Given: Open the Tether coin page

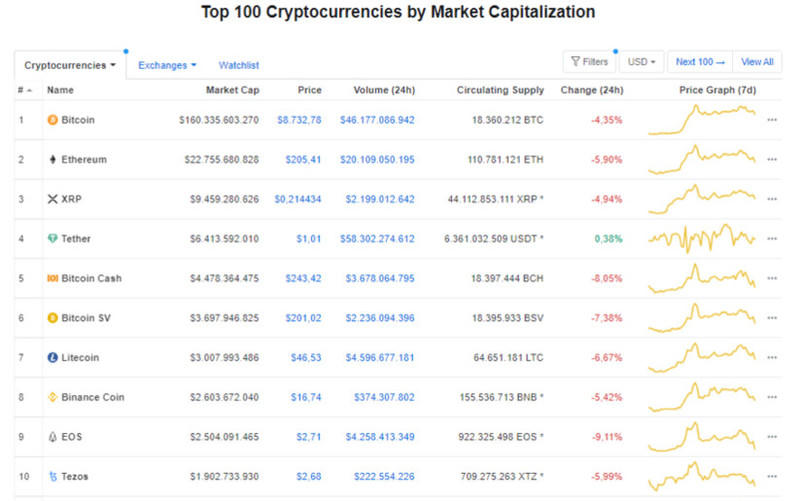Looking at the screenshot, I should tap(79, 238).
